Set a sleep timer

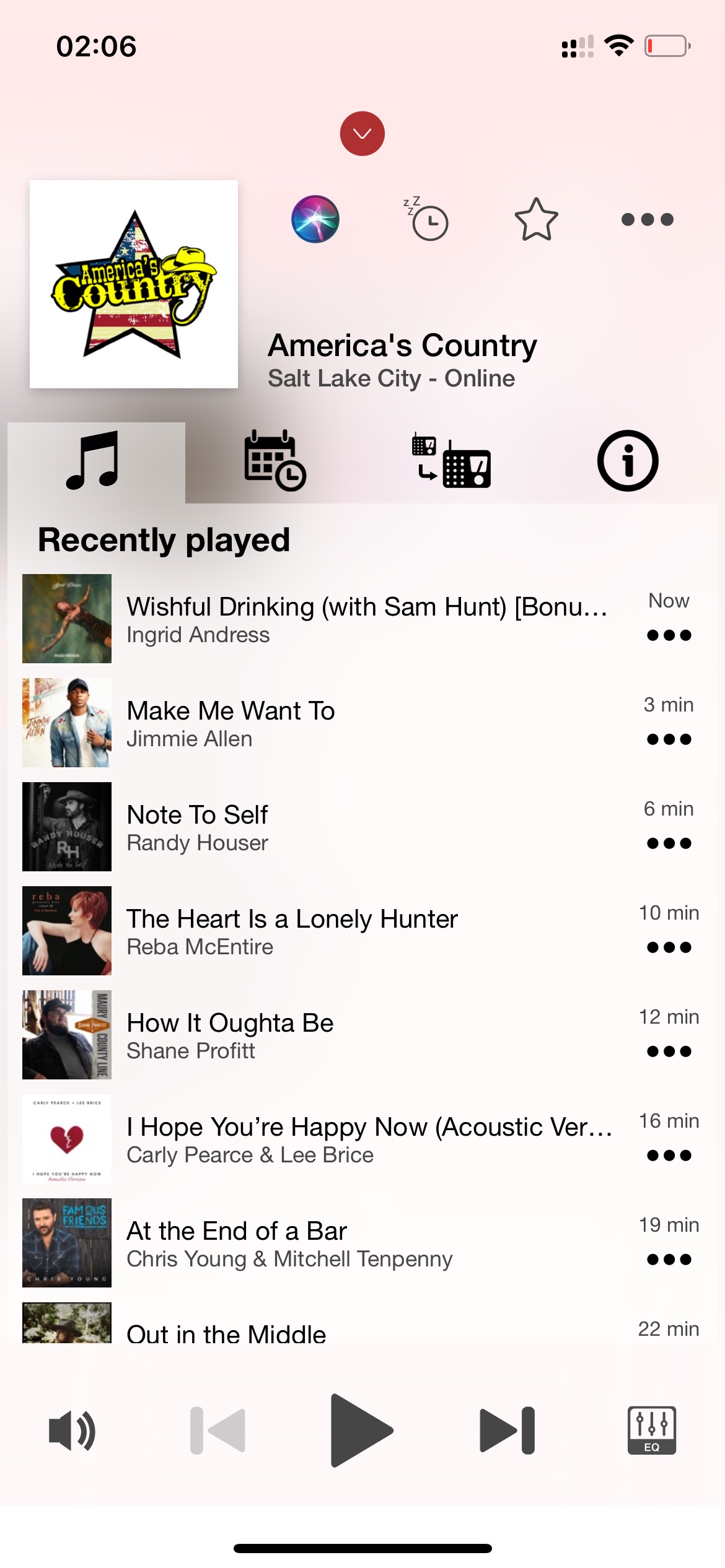pyautogui.click(x=426, y=219)
